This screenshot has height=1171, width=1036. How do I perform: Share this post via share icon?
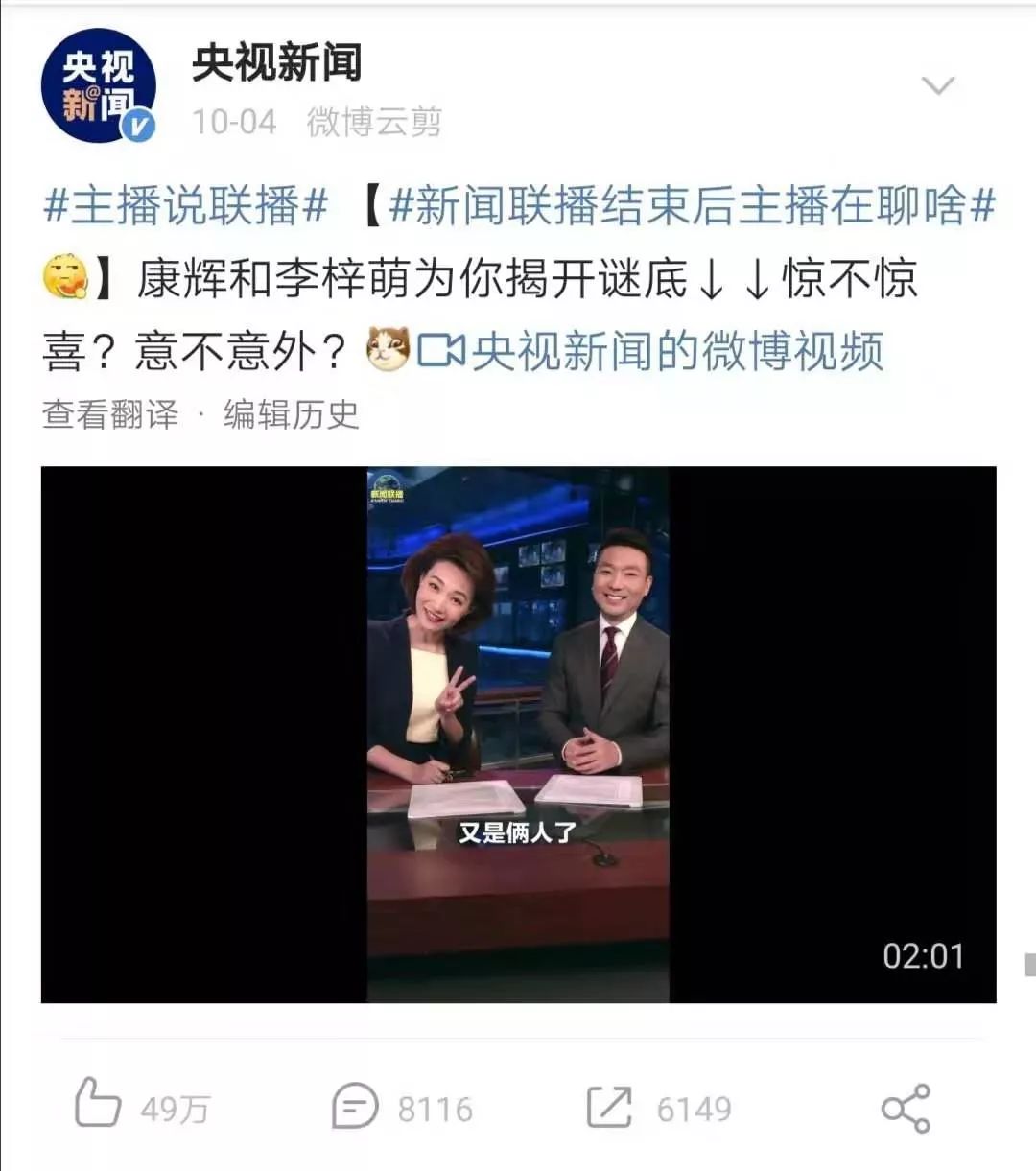point(905,1109)
